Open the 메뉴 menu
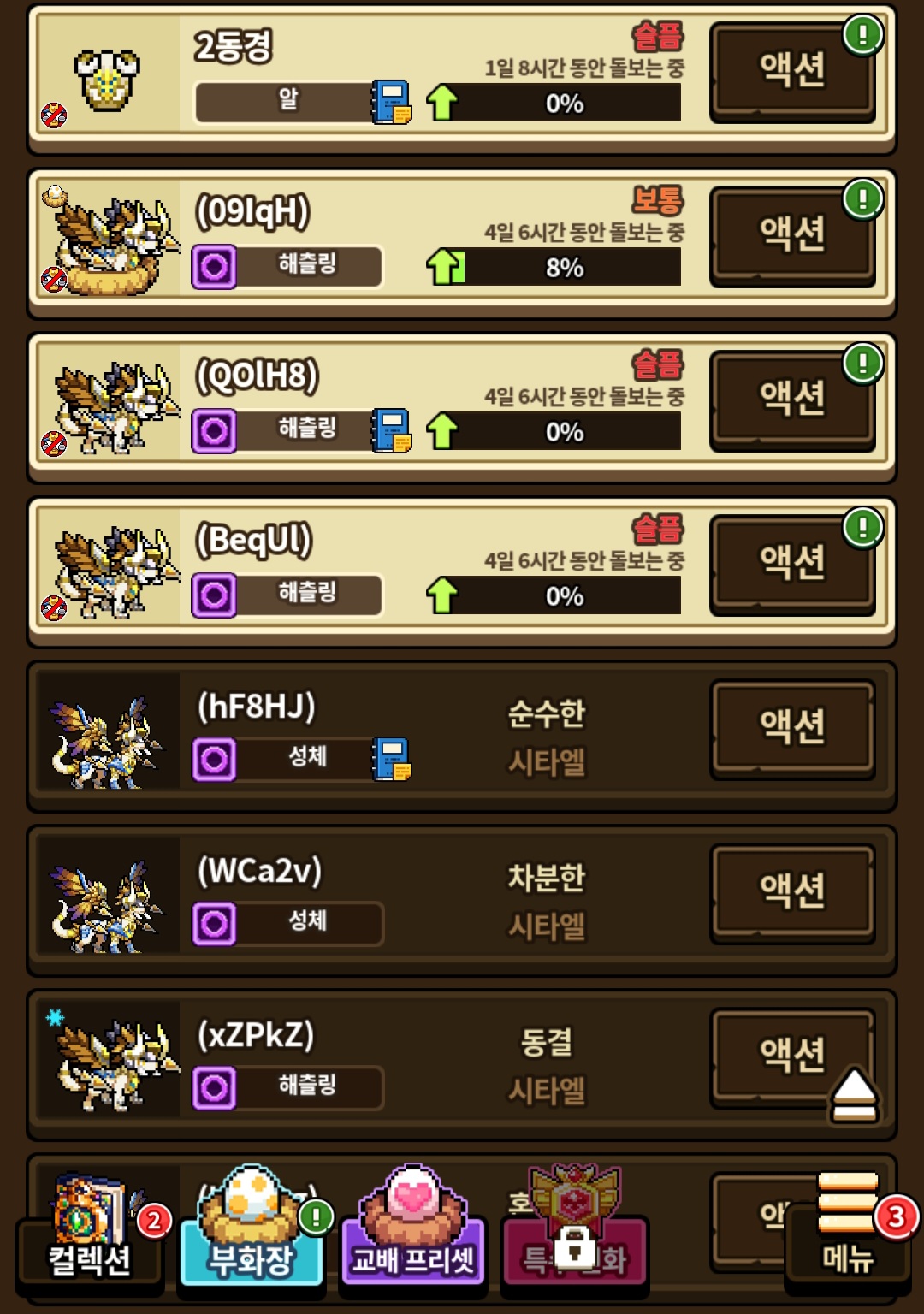 pyautogui.click(x=847, y=1232)
